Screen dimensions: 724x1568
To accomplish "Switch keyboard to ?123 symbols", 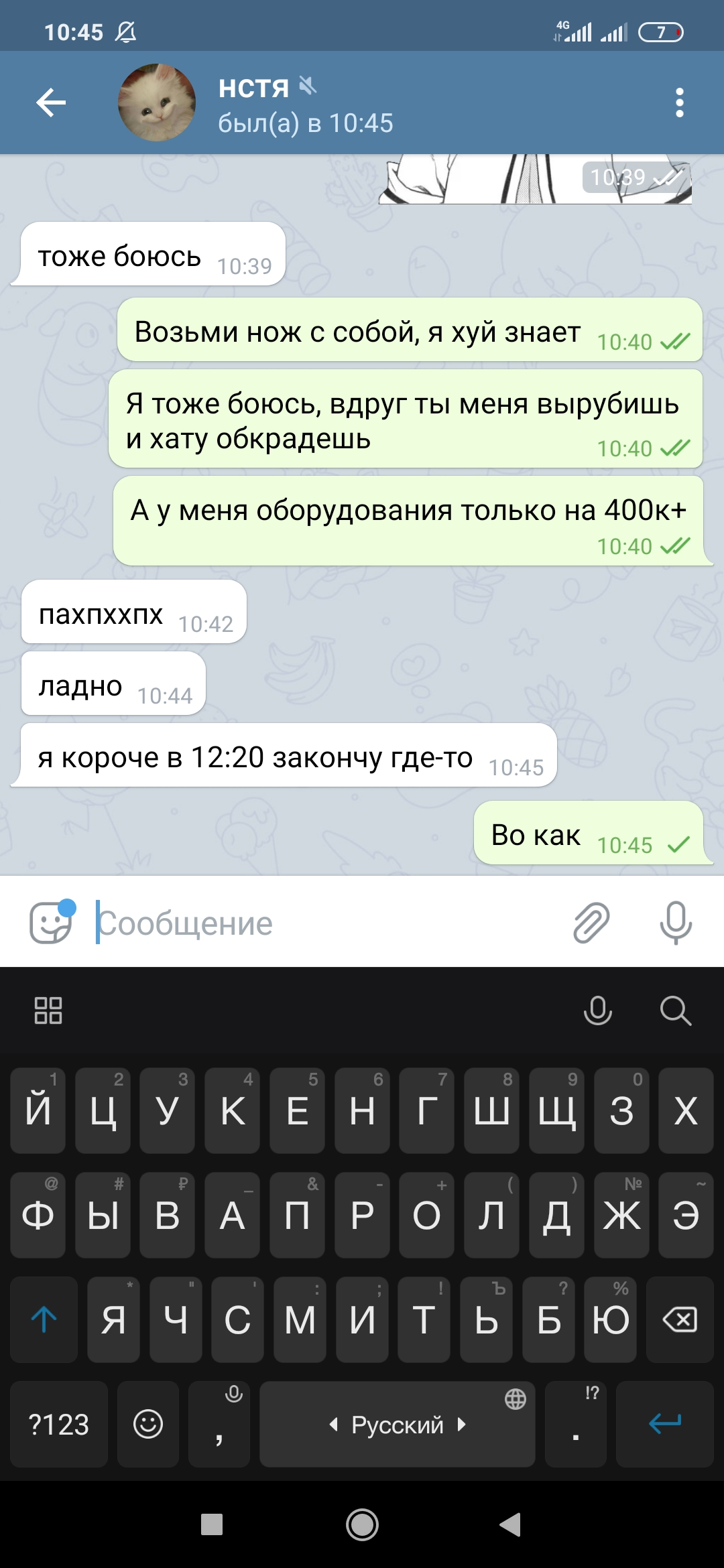I will click(59, 1424).
